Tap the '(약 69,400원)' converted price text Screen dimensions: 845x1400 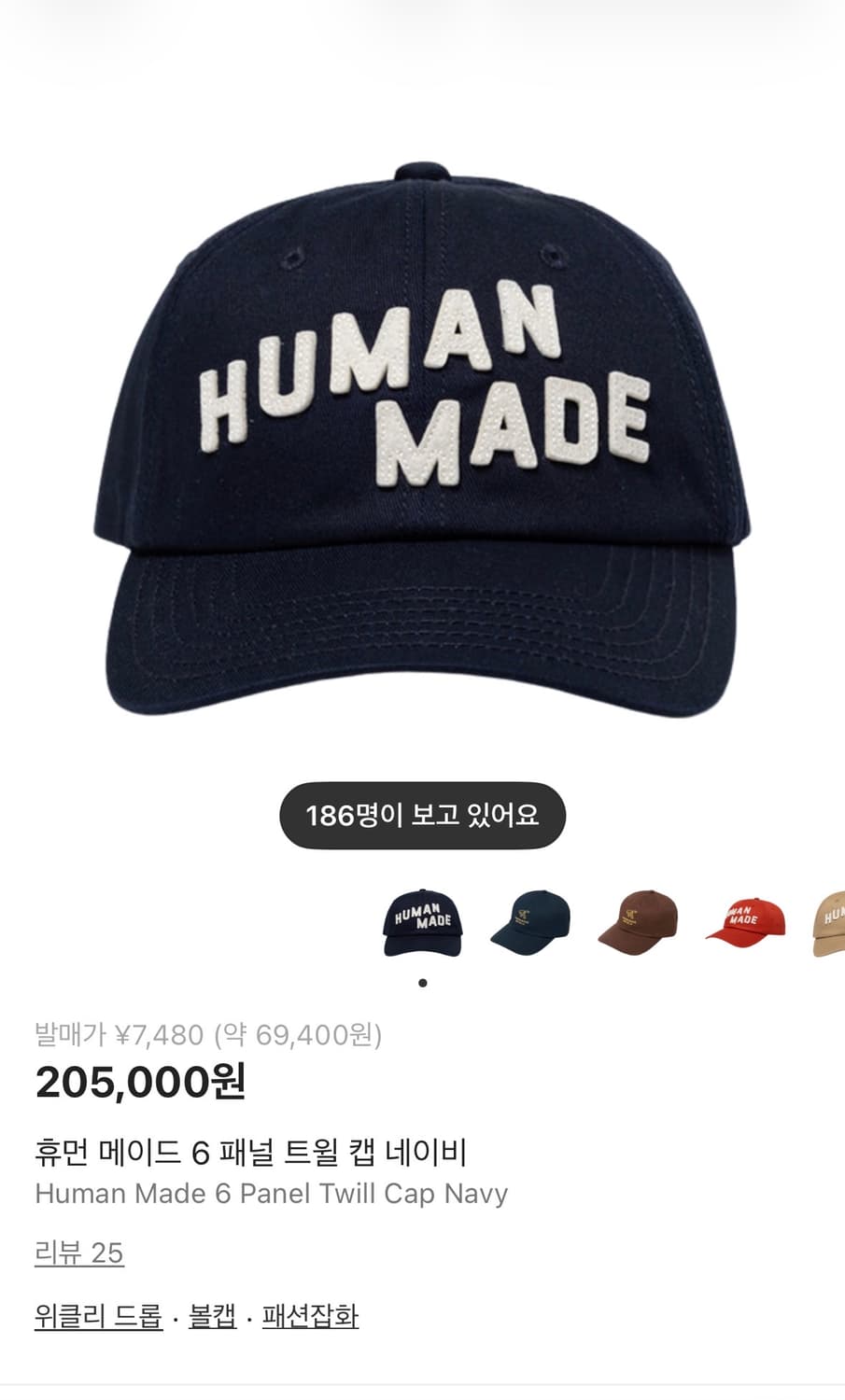point(299,1034)
